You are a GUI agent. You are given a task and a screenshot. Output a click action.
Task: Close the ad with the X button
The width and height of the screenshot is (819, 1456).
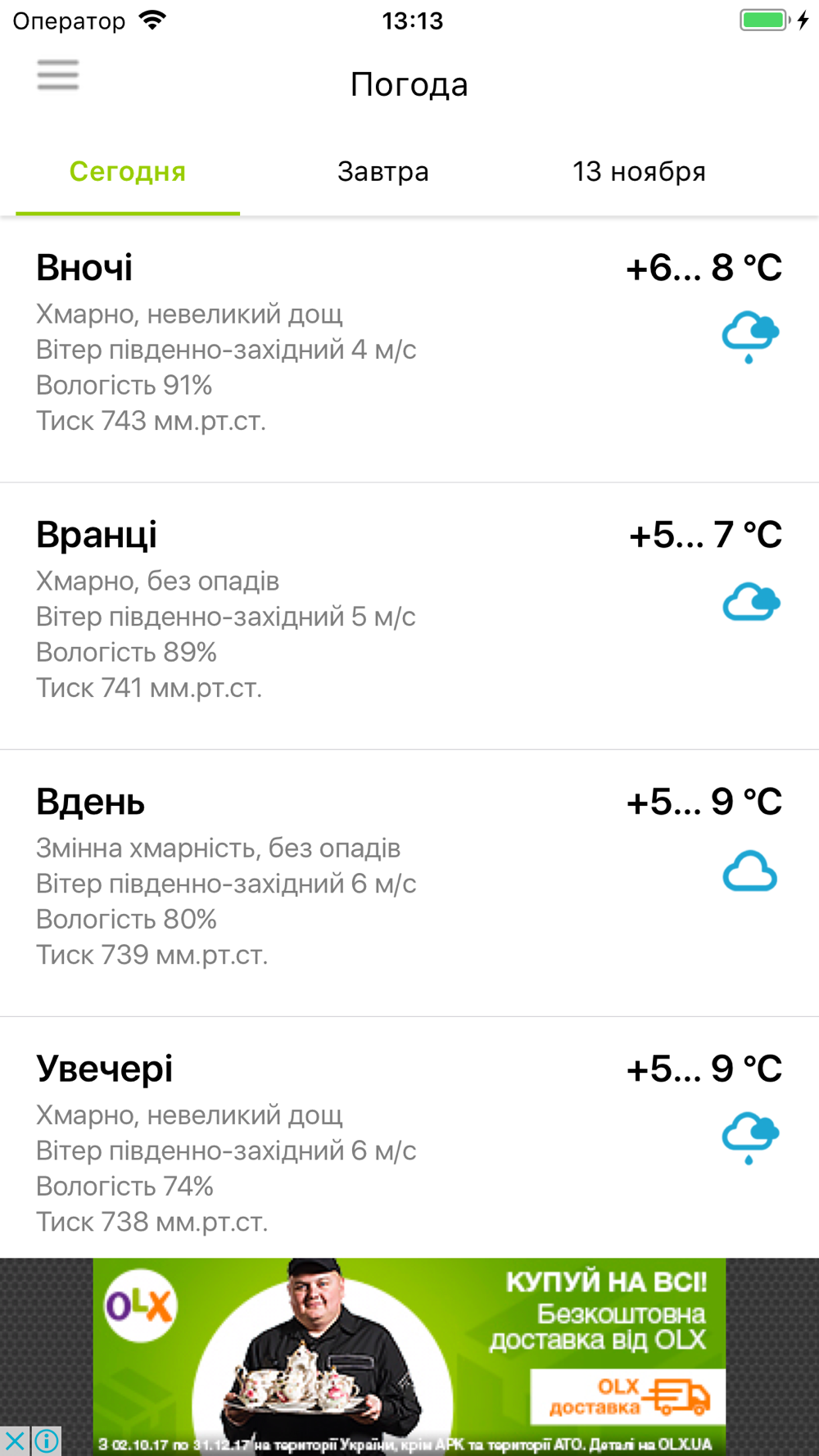click(15, 1441)
